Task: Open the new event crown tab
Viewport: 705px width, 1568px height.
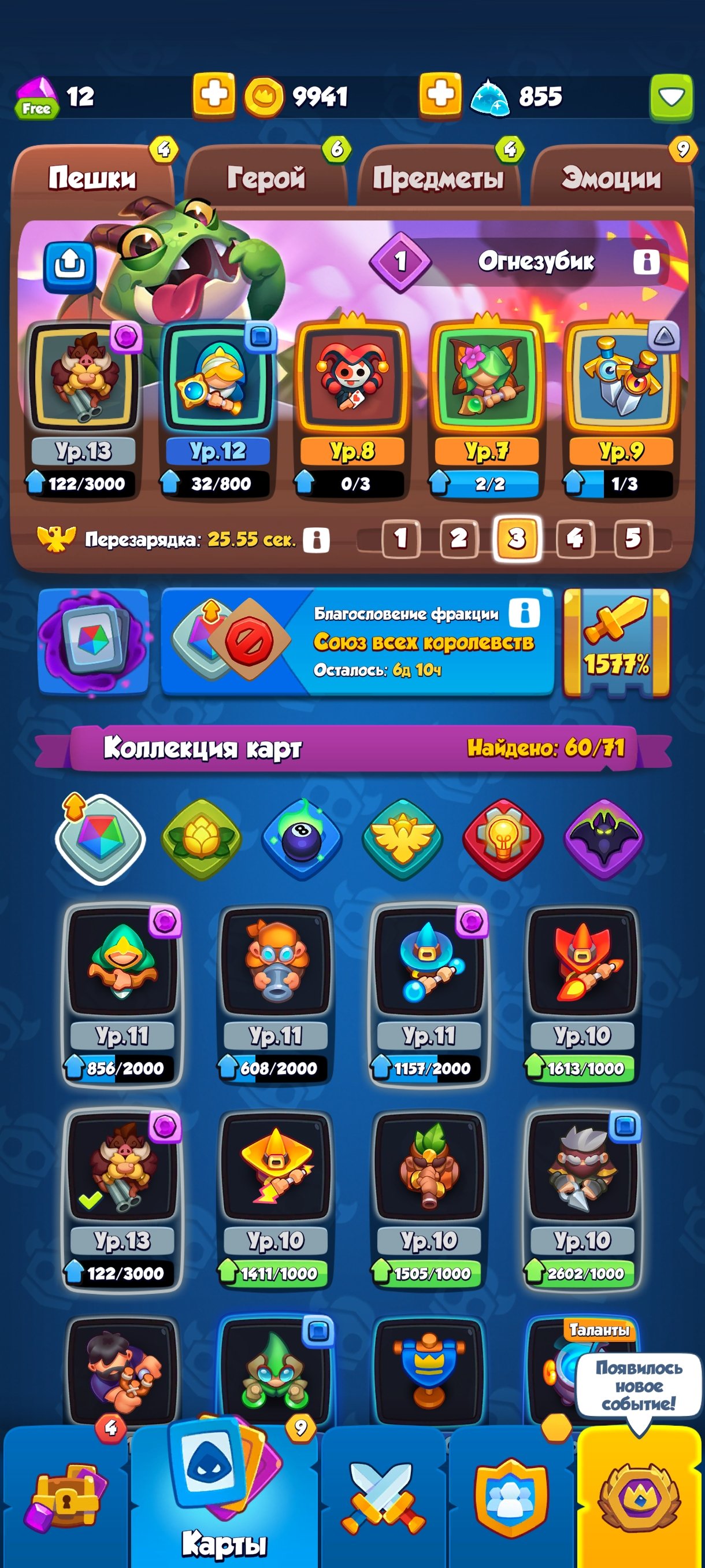Action: [x=639, y=1498]
